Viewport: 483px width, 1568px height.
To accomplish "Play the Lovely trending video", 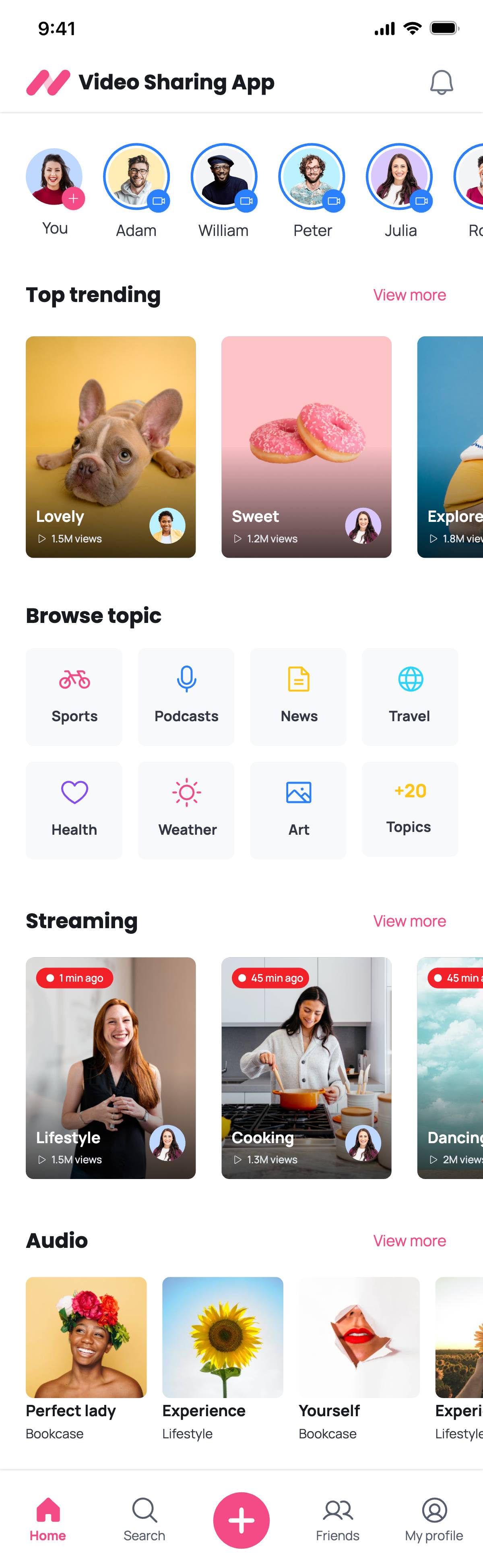I will [111, 446].
